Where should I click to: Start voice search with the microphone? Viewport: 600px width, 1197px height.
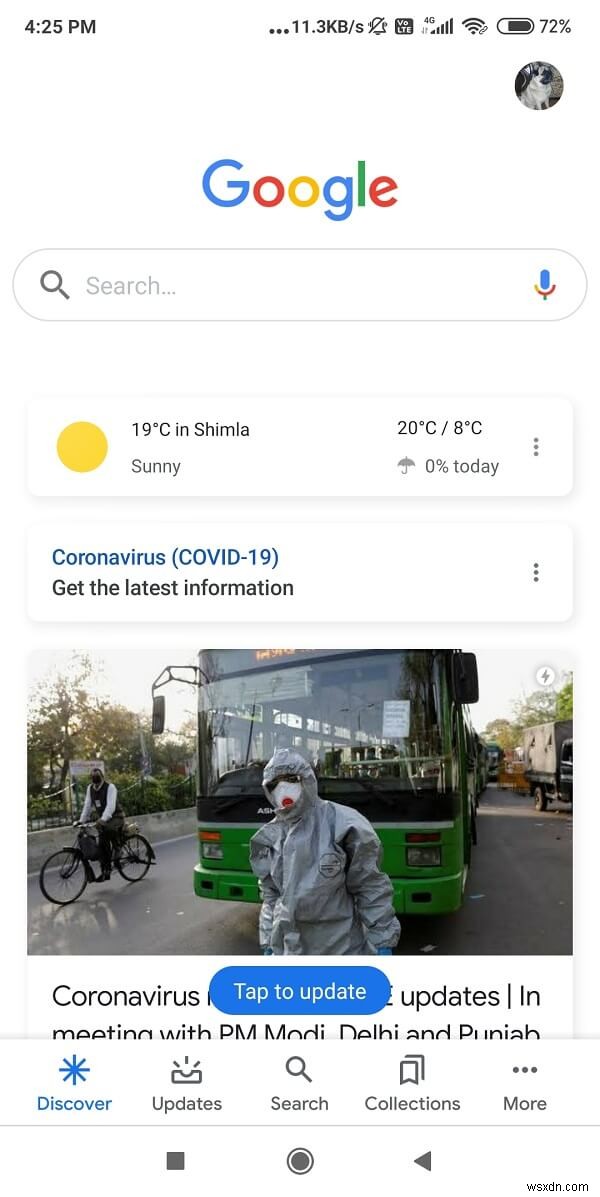(x=544, y=286)
